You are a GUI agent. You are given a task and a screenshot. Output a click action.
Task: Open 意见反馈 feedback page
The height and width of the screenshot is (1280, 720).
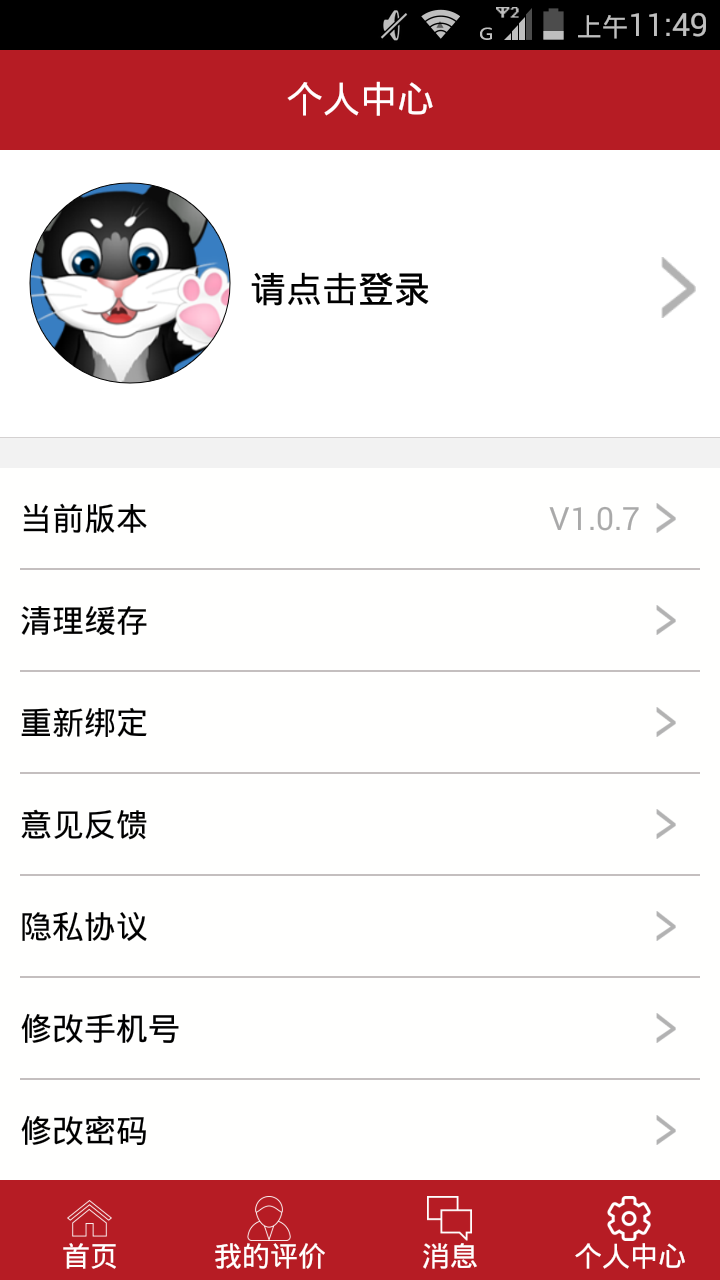coord(360,825)
